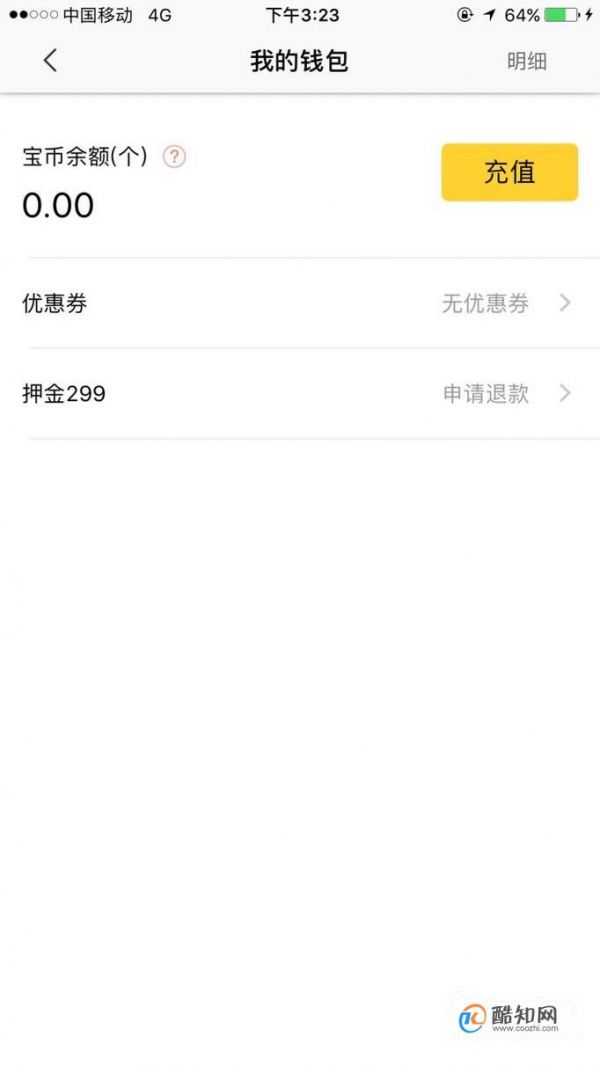Tap 申请退款 in the 押金299 row
The height and width of the screenshot is (1066, 600).
pyautogui.click(x=487, y=394)
